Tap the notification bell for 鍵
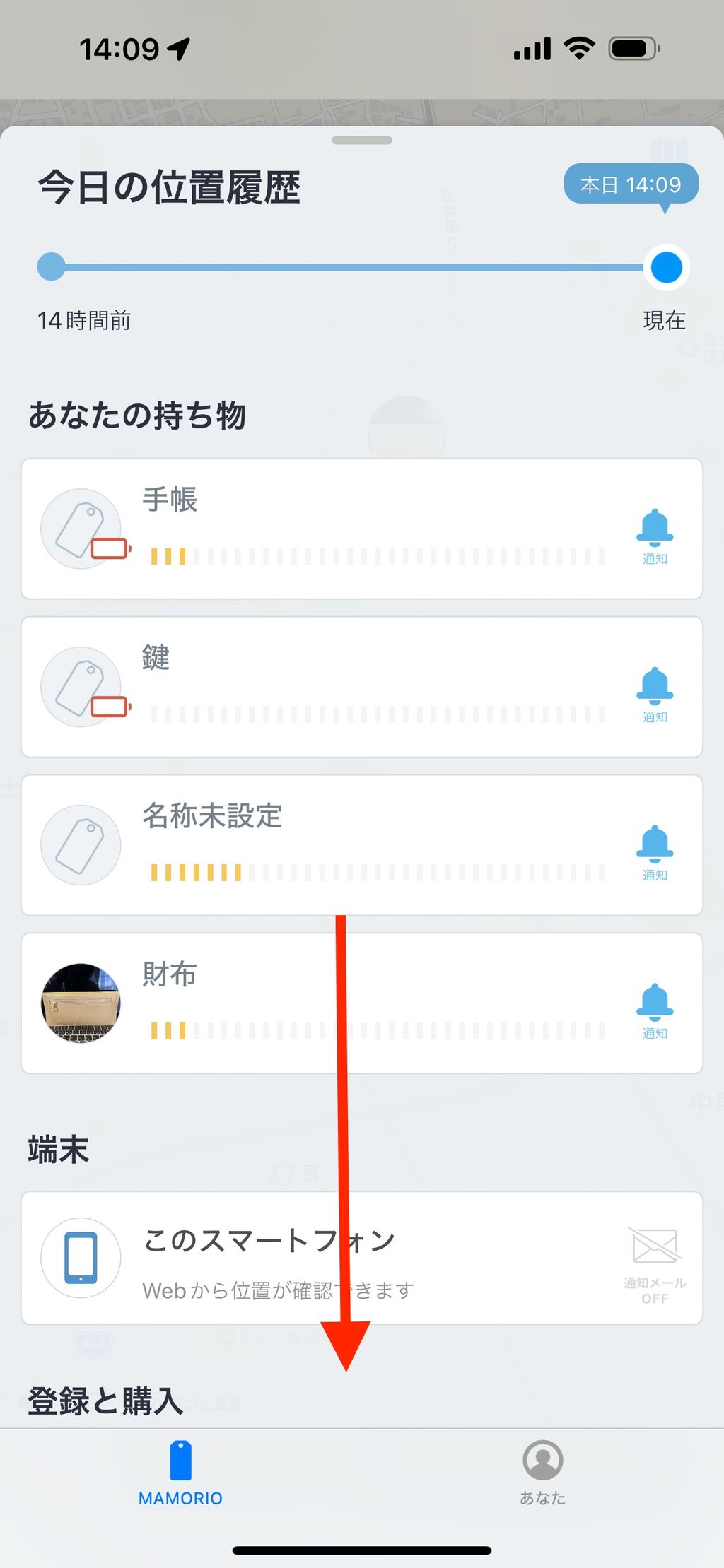The width and height of the screenshot is (724, 1568). click(x=655, y=694)
